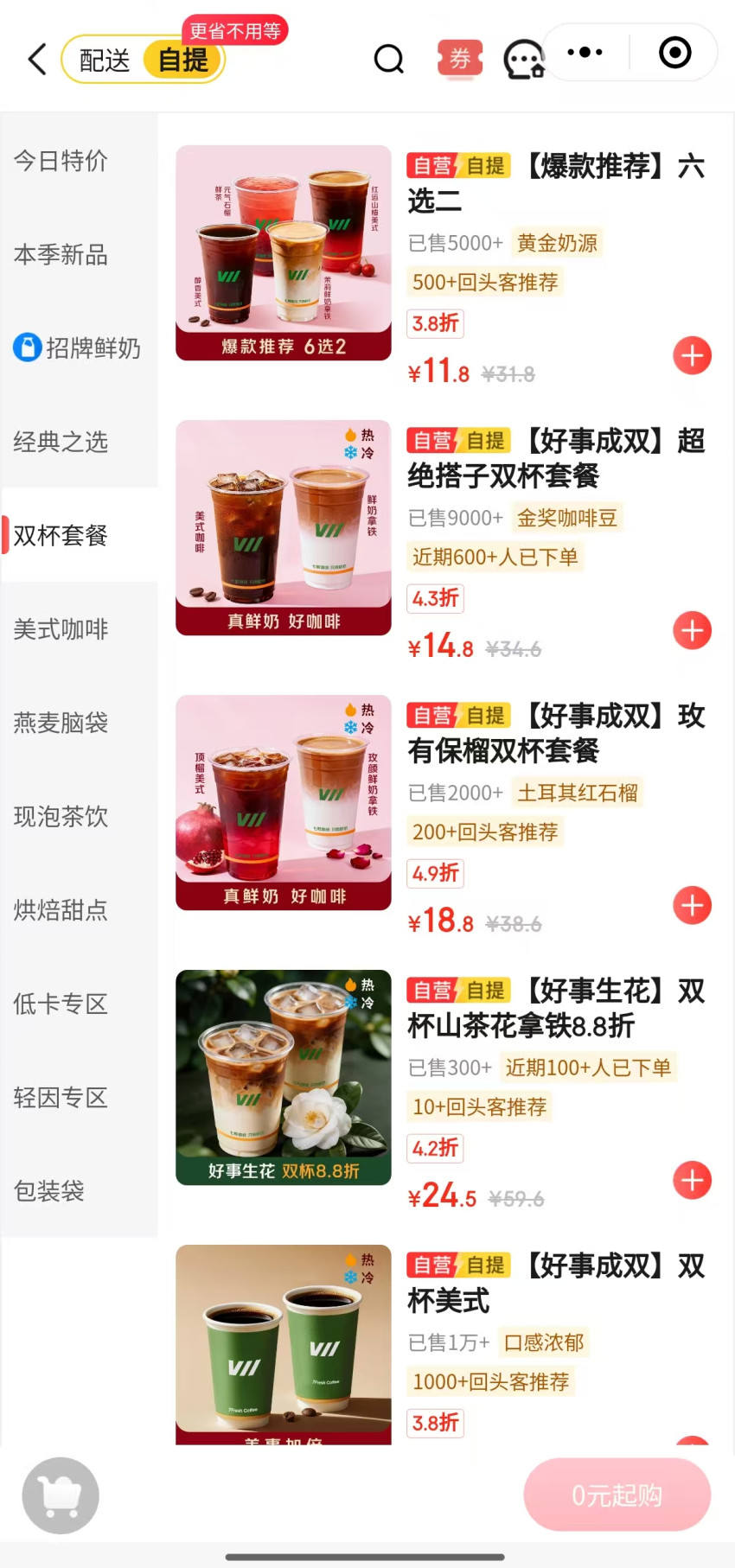735x1568 pixels.
Task: Show the 烘焙甜点 category
Action: 61,910
